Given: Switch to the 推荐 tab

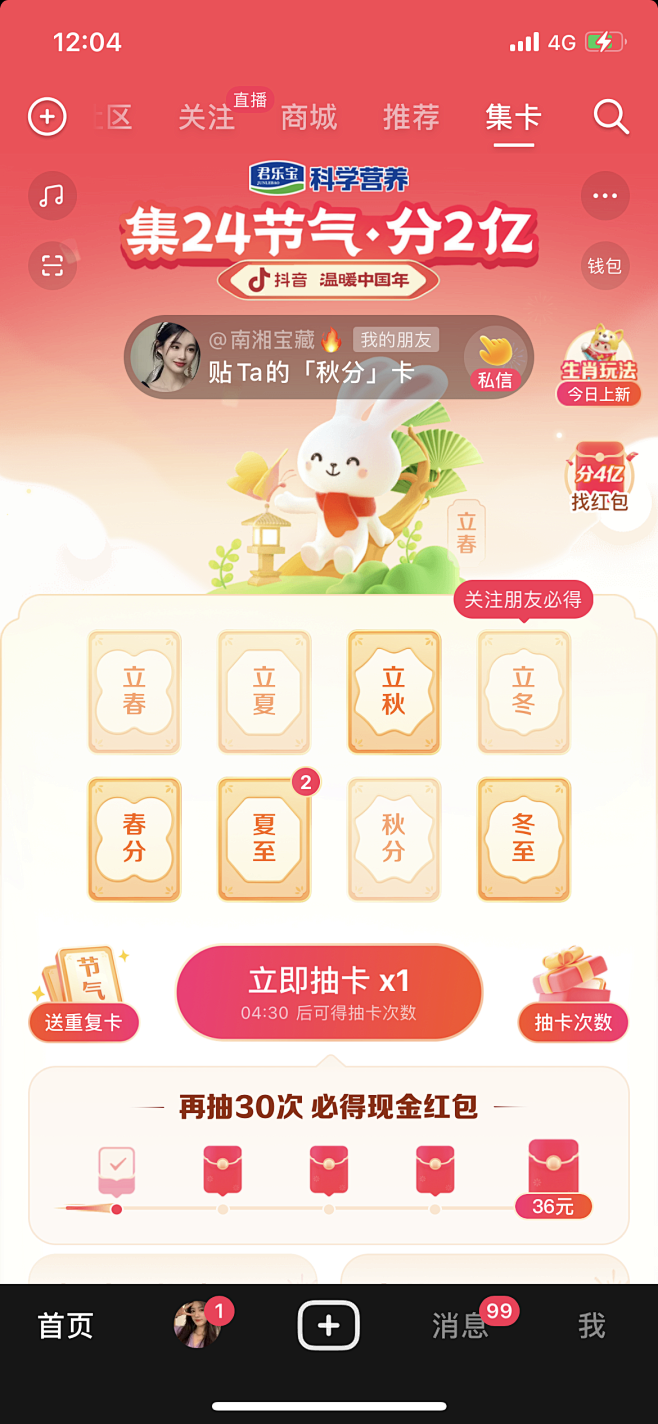Looking at the screenshot, I should pos(411,117).
